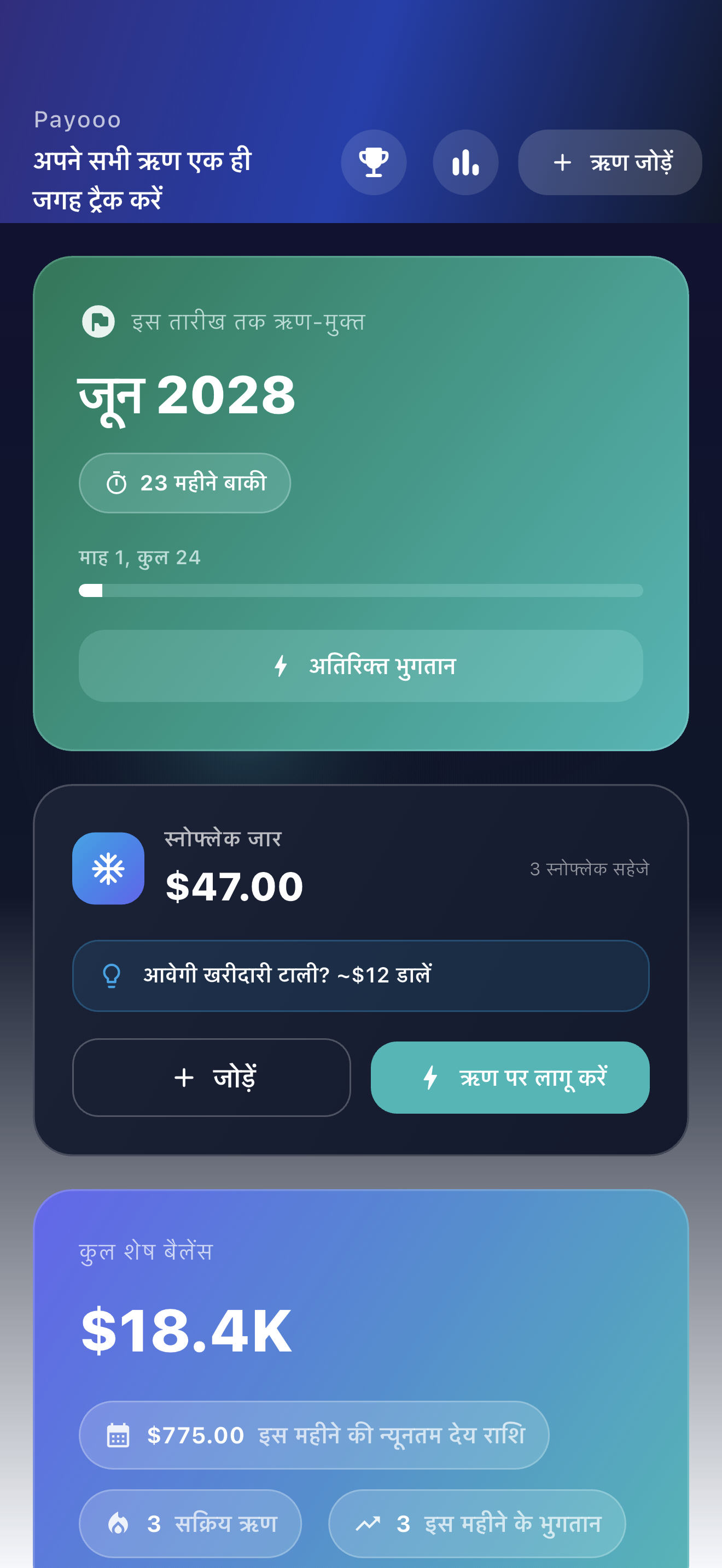Open the कुल शेष बैलेंस card
722x1568 pixels.
[361, 1379]
